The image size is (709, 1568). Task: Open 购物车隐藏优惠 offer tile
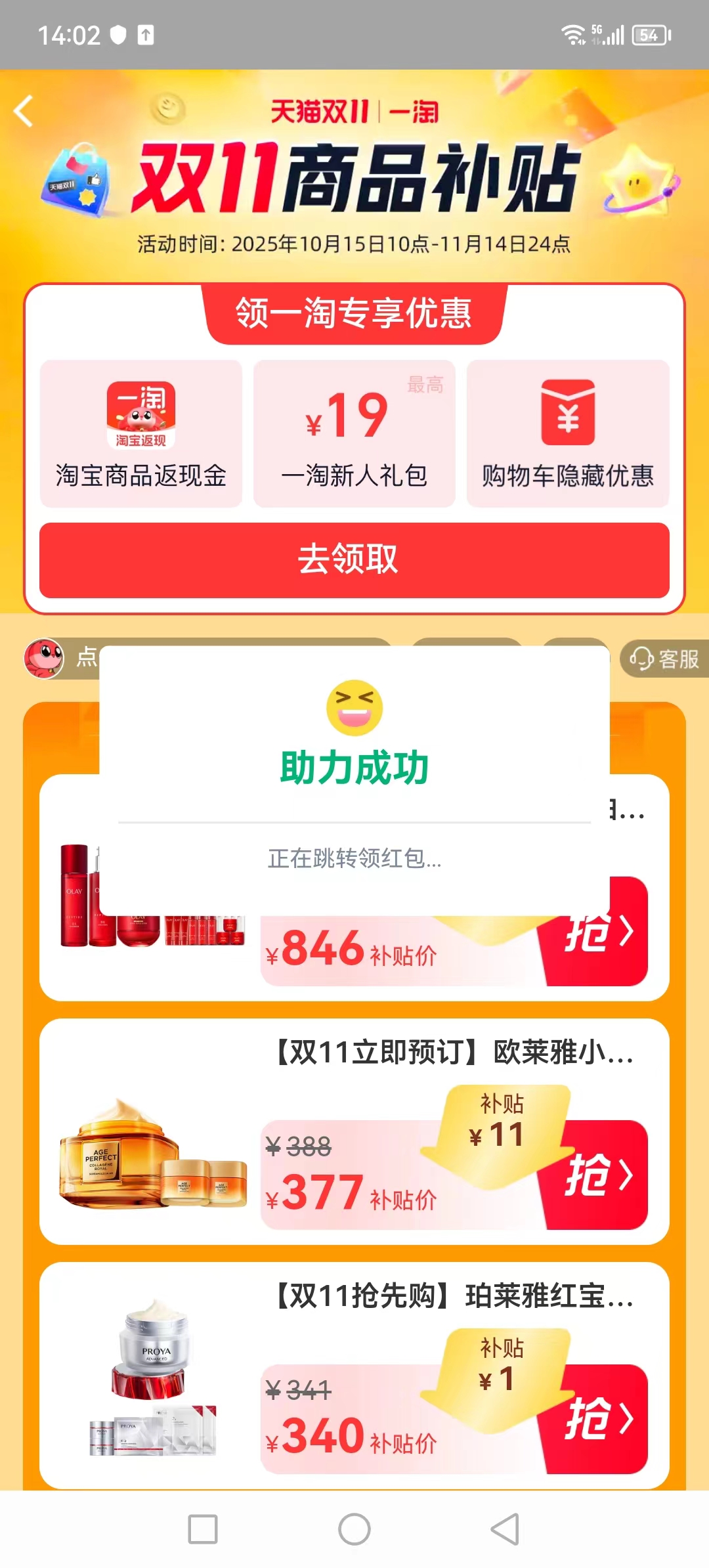click(568, 433)
